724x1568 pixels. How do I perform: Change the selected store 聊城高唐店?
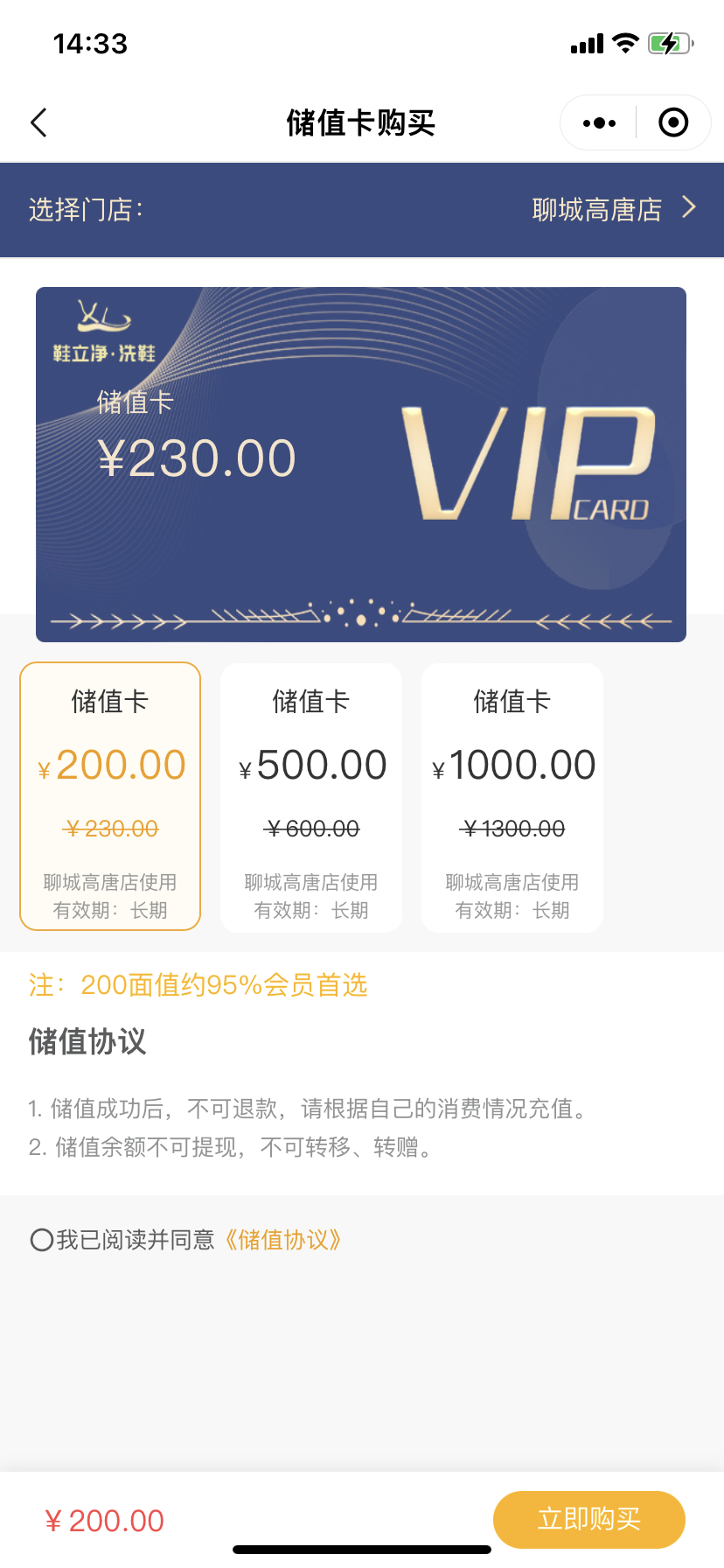(612, 210)
